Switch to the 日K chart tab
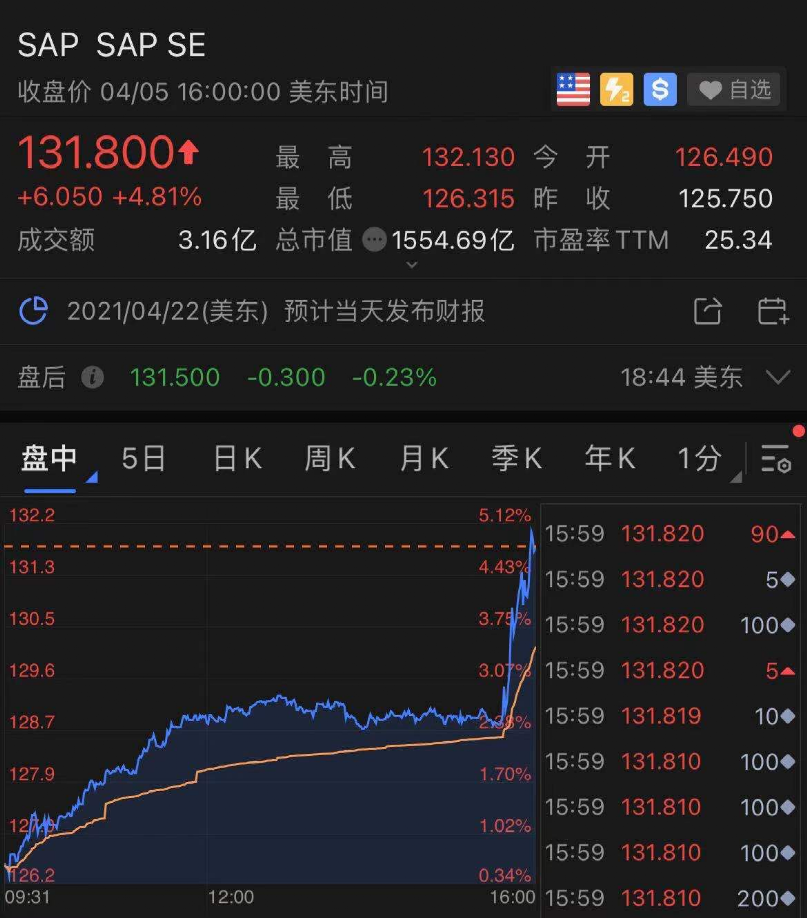 click(x=236, y=457)
